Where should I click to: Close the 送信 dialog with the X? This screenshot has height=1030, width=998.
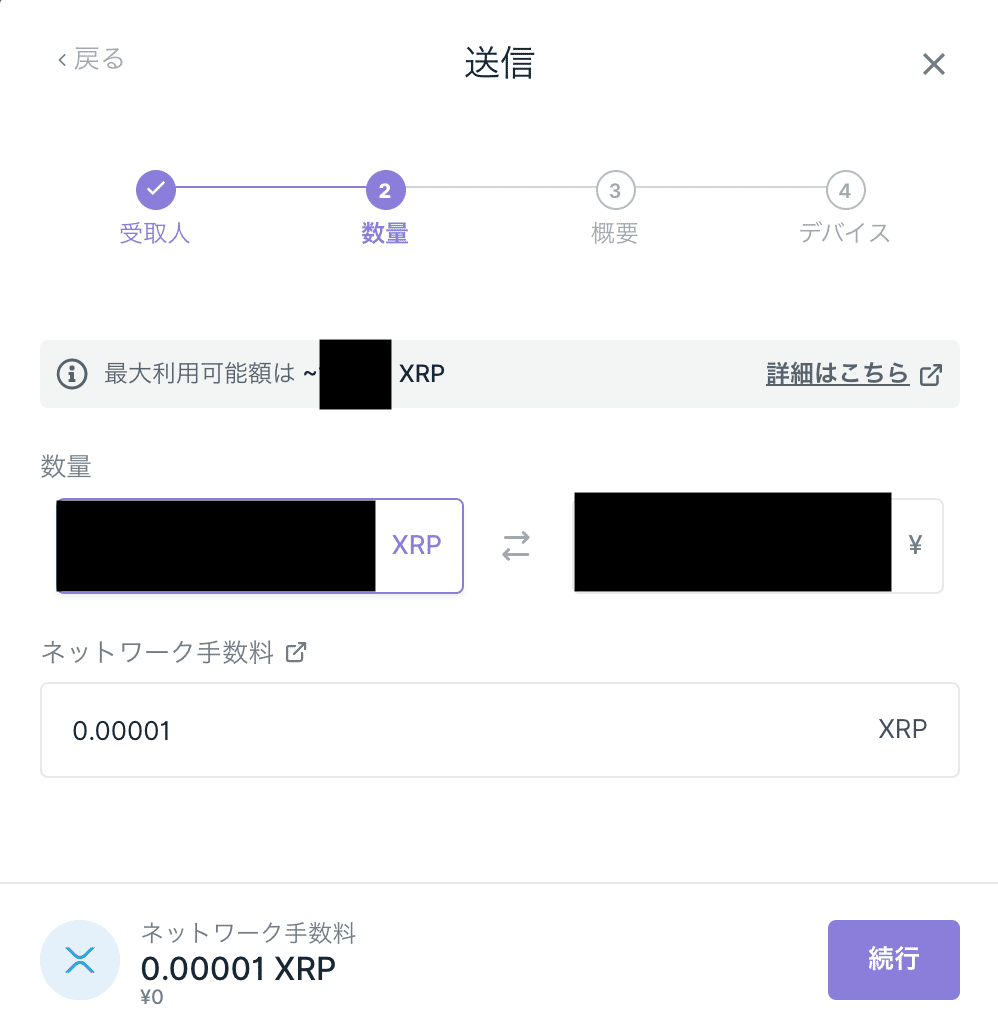point(933,63)
